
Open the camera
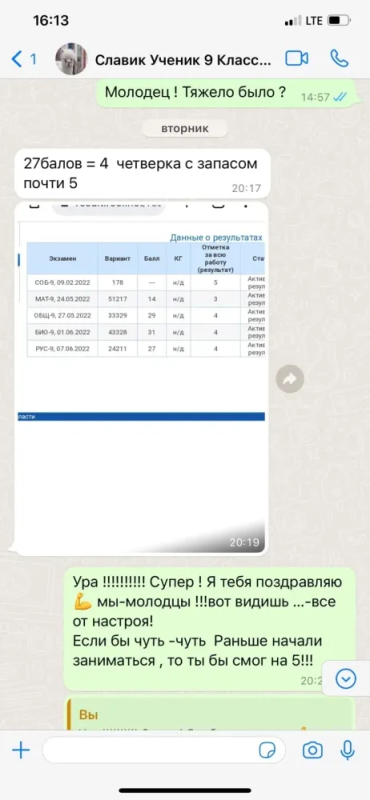point(312,750)
